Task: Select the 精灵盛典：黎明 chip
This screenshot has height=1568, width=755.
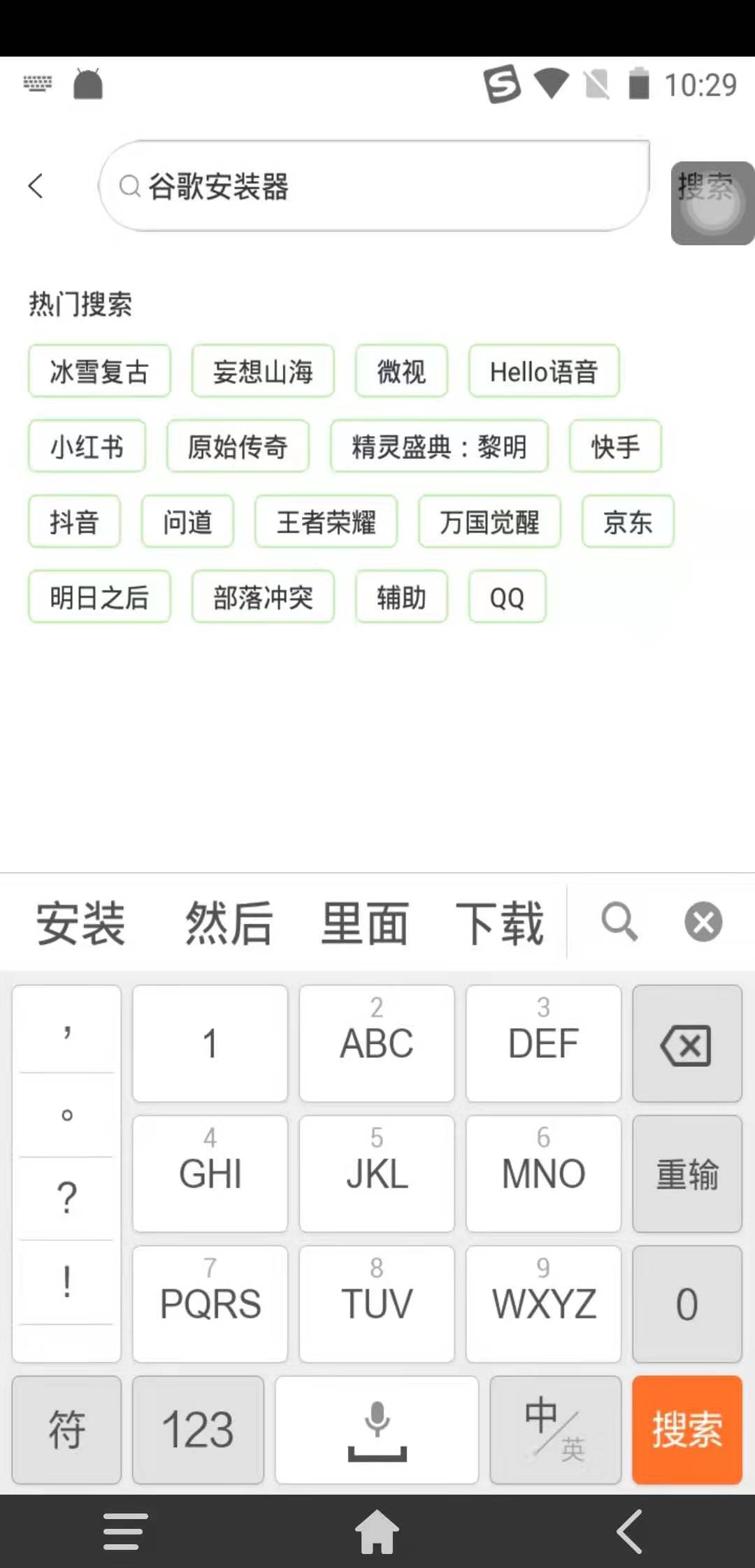Action: (439, 447)
